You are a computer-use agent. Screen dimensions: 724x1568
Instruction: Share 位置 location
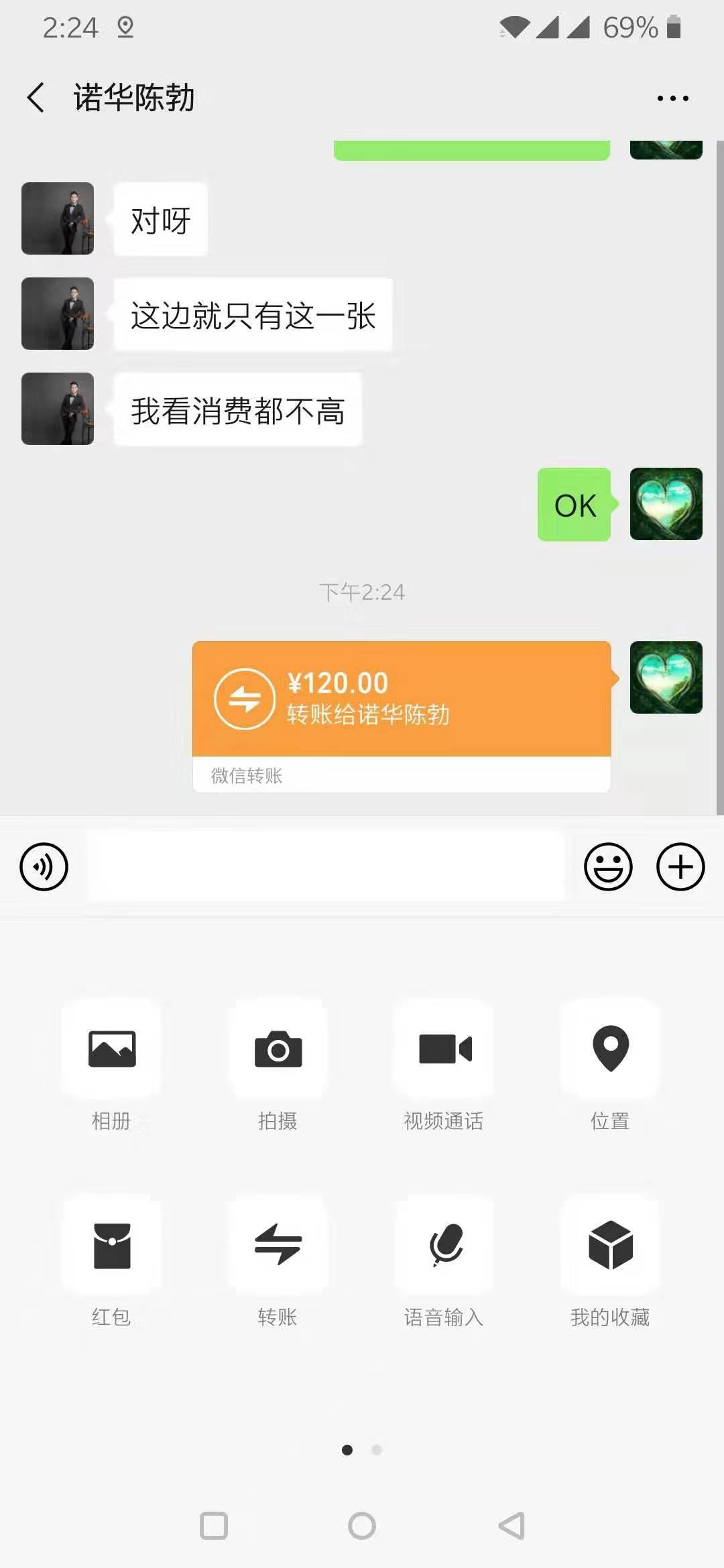click(610, 1049)
